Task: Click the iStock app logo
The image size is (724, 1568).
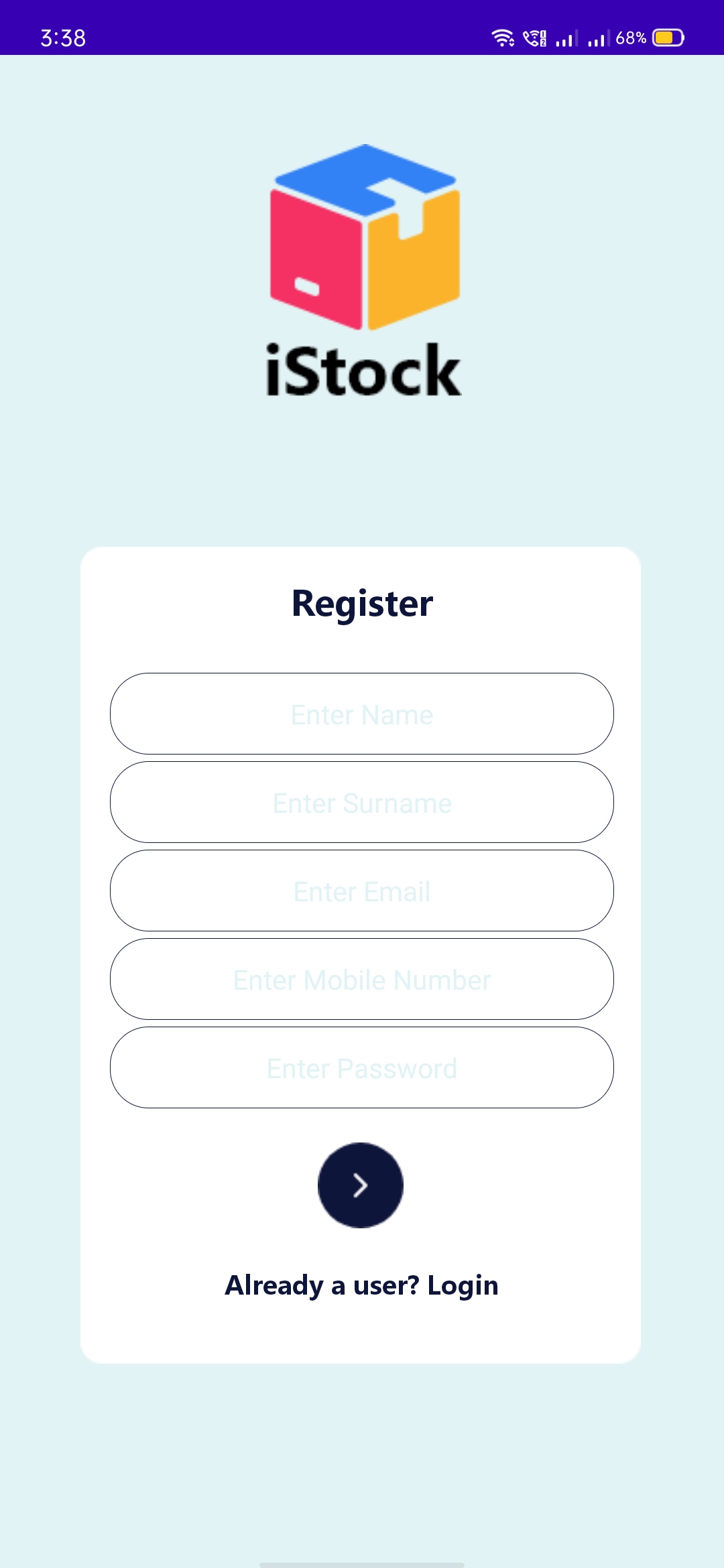Action: click(362, 268)
